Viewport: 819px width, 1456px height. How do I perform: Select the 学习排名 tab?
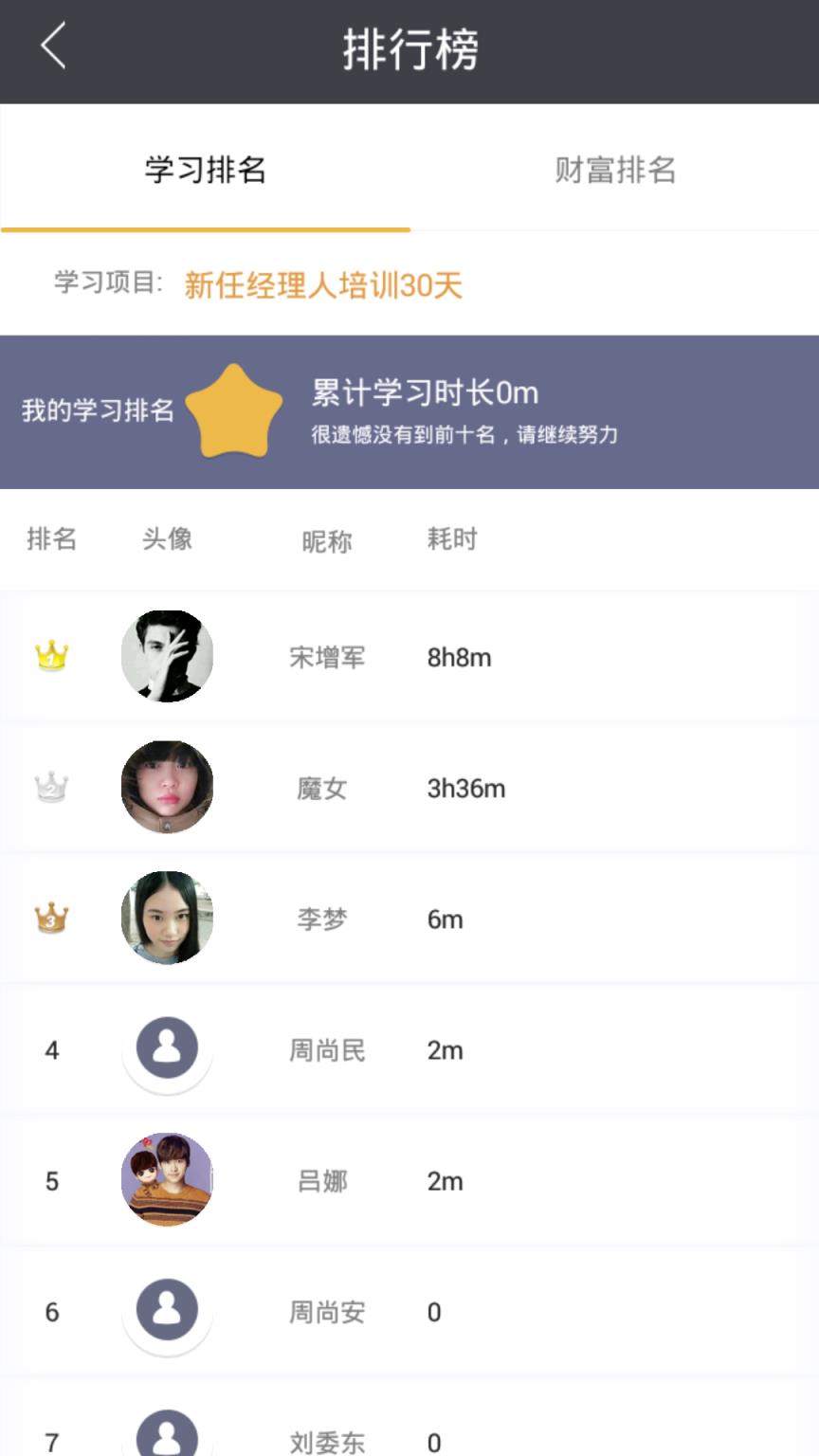coord(205,171)
